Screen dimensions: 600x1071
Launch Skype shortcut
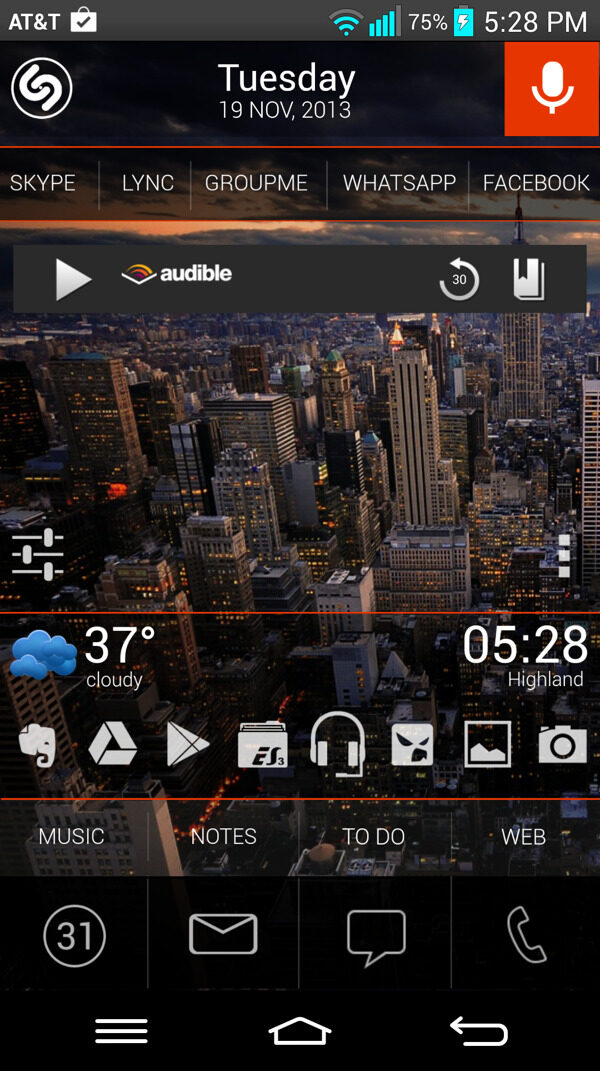coord(43,183)
